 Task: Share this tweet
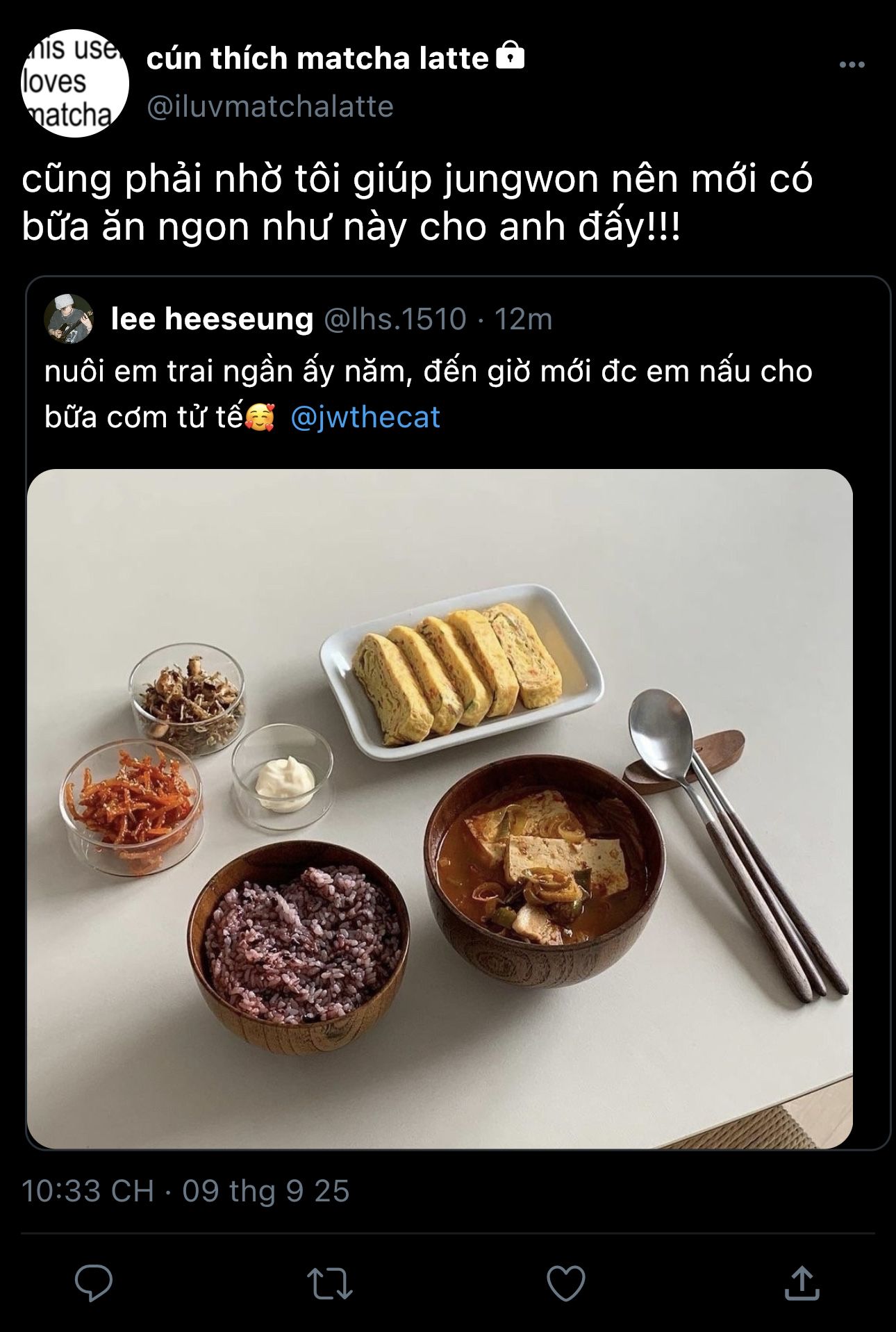(x=802, y=1283)
